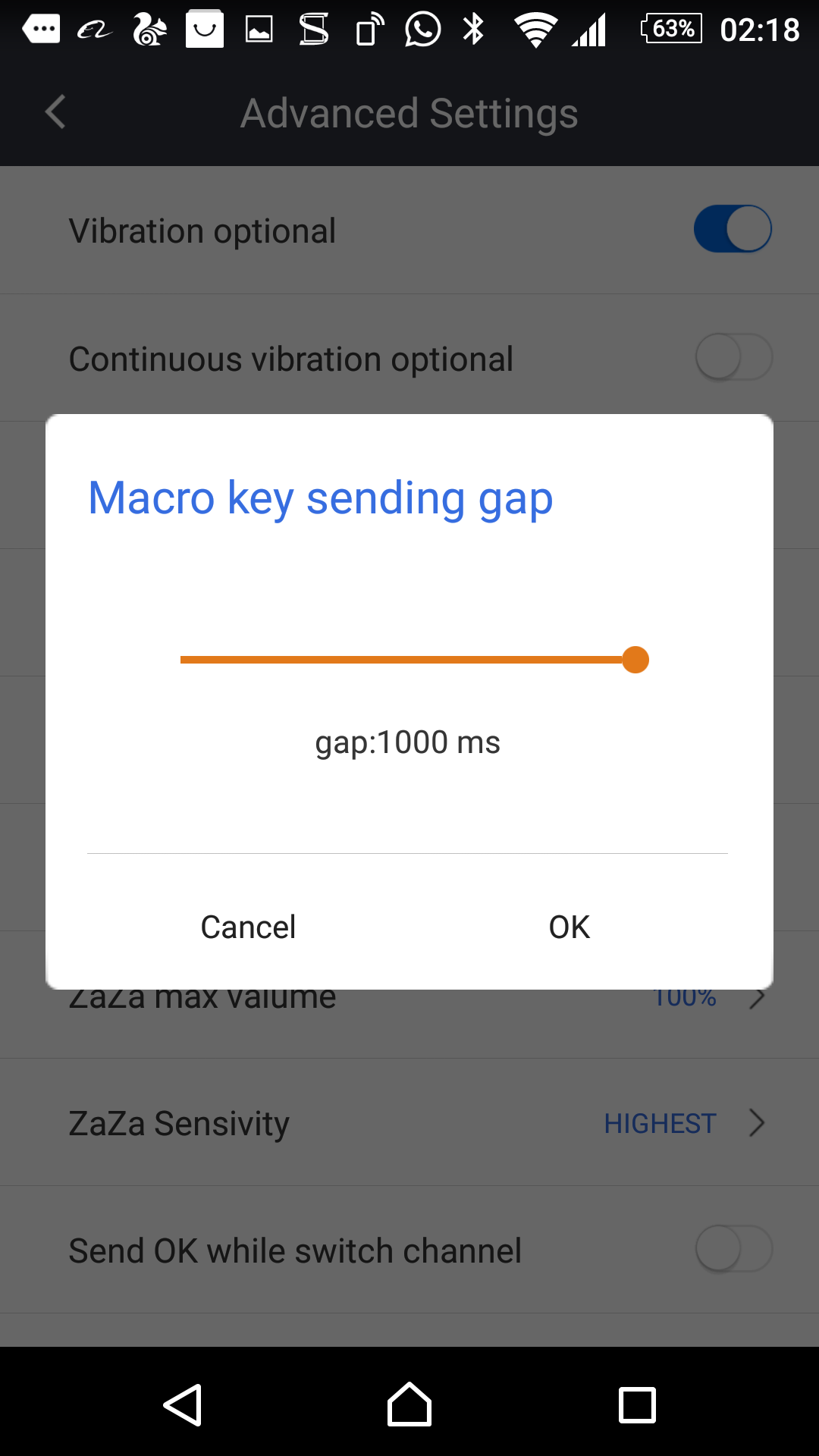
Task: Cancel the macro key sending gap dialog
Action: (x=248, y=927)
